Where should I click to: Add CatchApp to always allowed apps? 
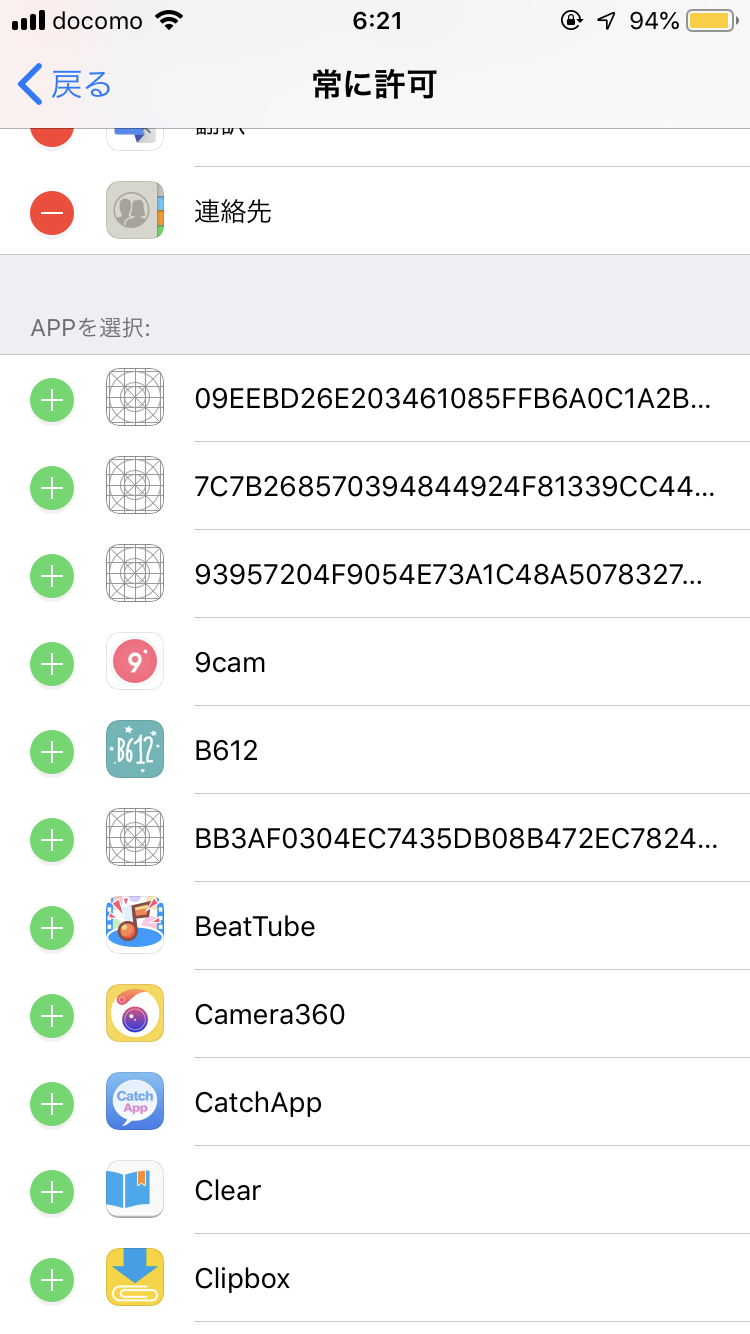tap(52, 1103)
